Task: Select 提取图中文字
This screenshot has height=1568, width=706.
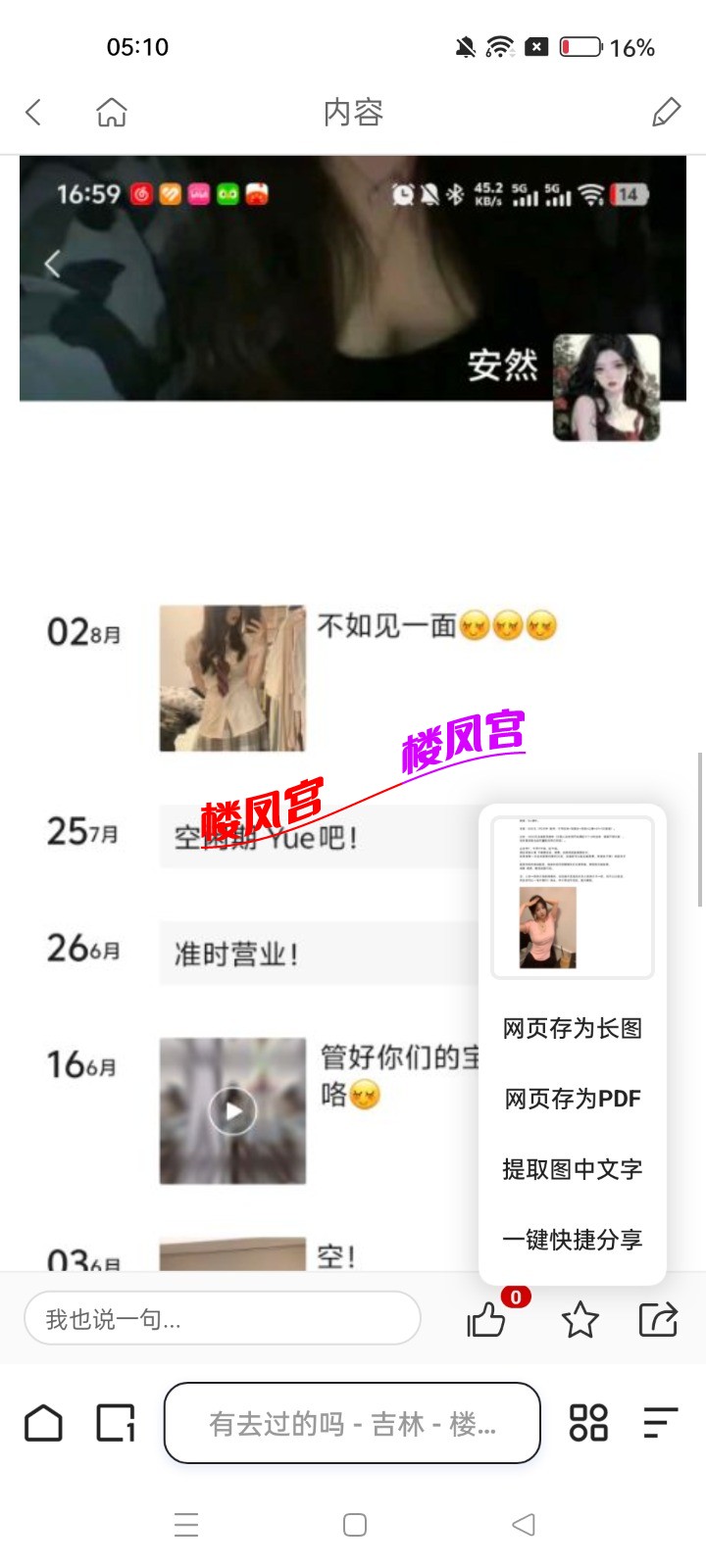Action: point(573,1169)
